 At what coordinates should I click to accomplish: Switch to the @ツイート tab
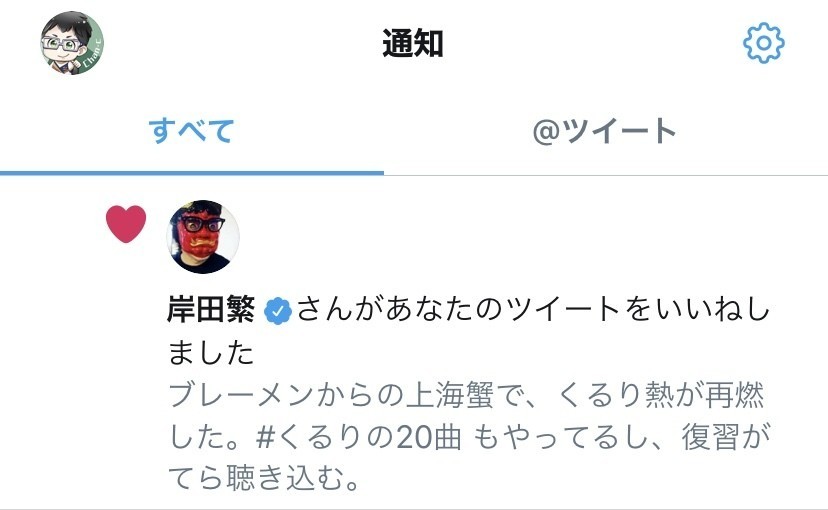(x=605, y=131)
